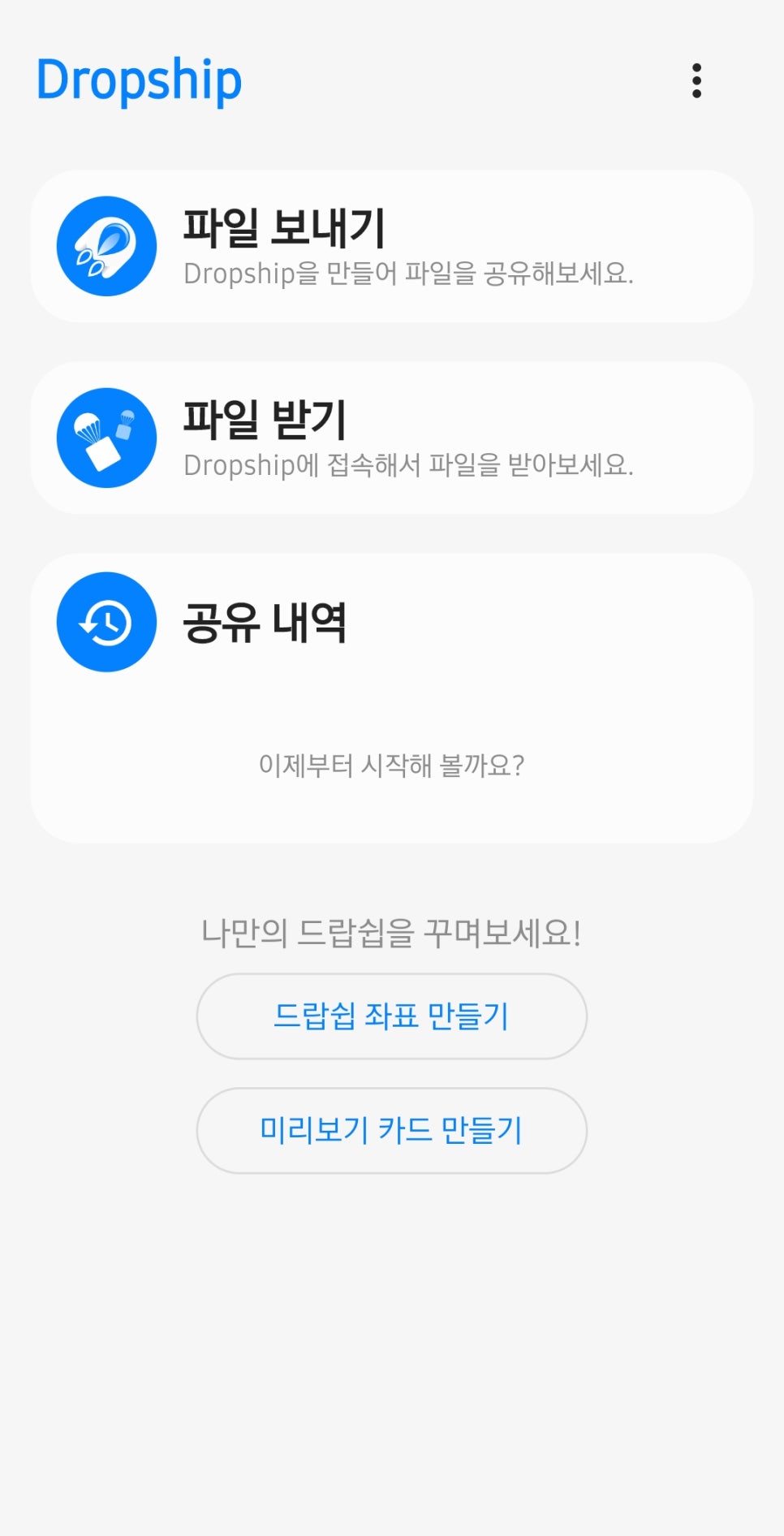Image resolution: width=784 pixels, height=1536 pixels.
Task: Tap the 드랍쉽 좌표 만들기 button
Action: point(391,1016)
